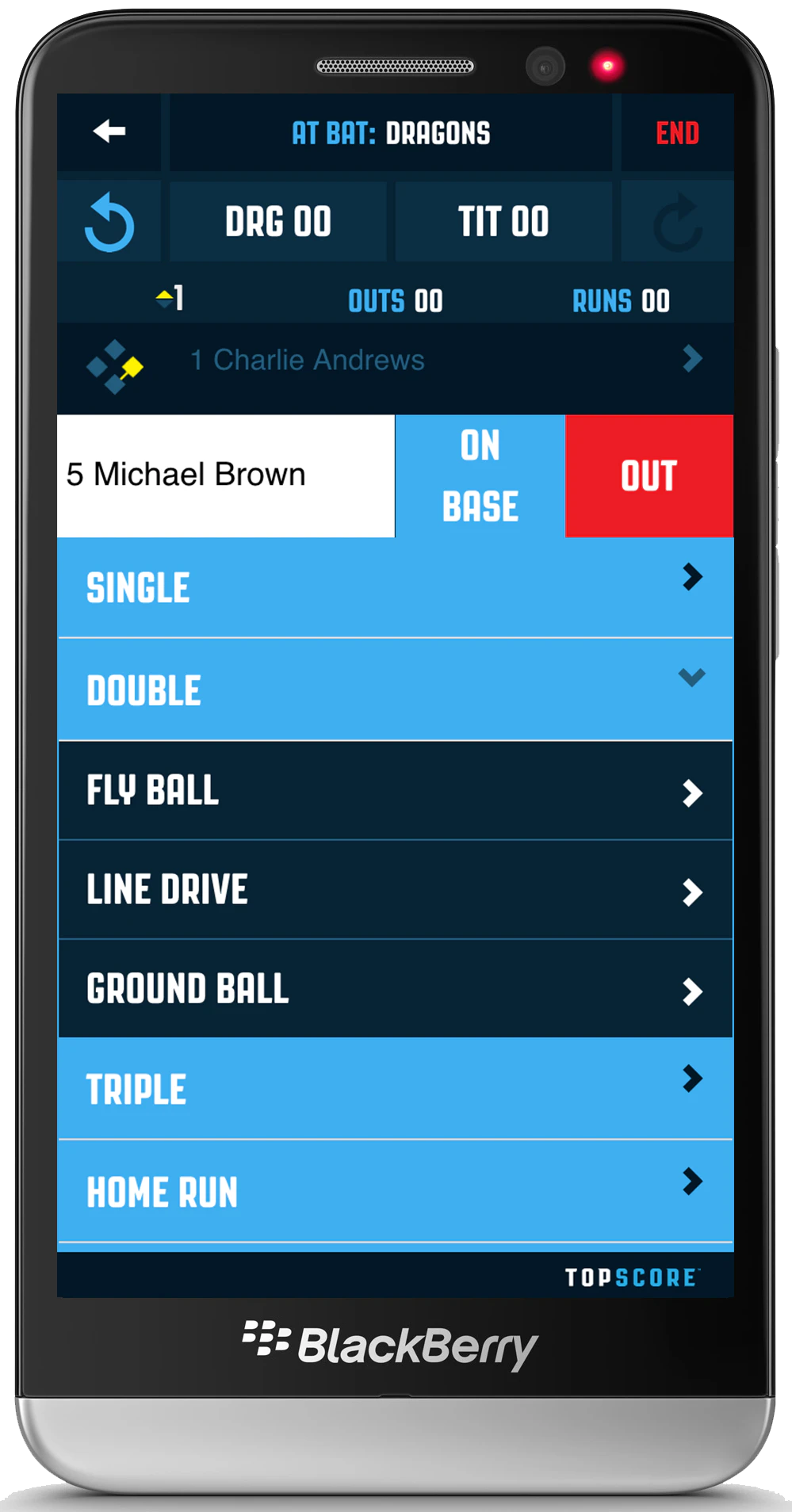Toggle the TIT 00 score display
The image size is (792, 1512).
[503, 222]
